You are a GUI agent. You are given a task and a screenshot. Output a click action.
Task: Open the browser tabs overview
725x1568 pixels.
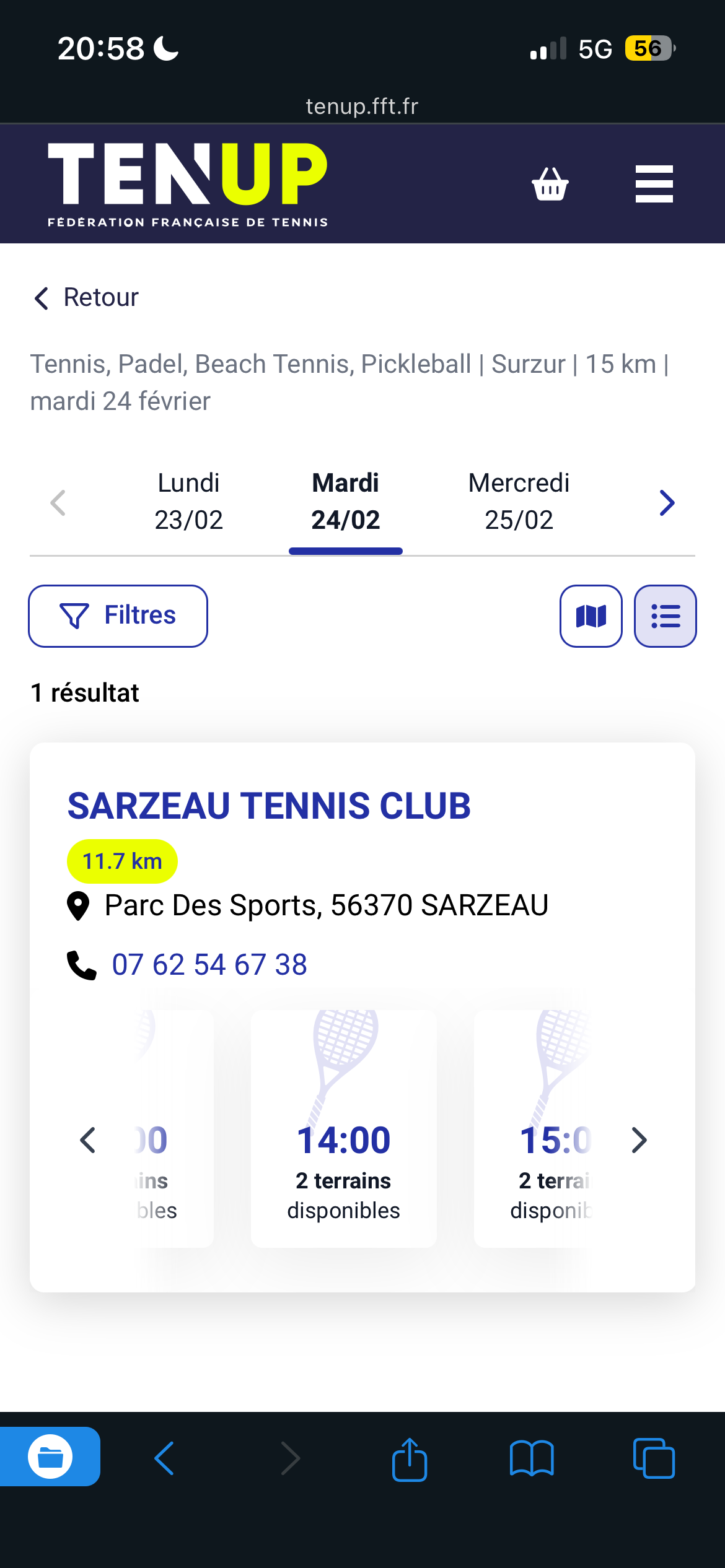point(654,1459)
